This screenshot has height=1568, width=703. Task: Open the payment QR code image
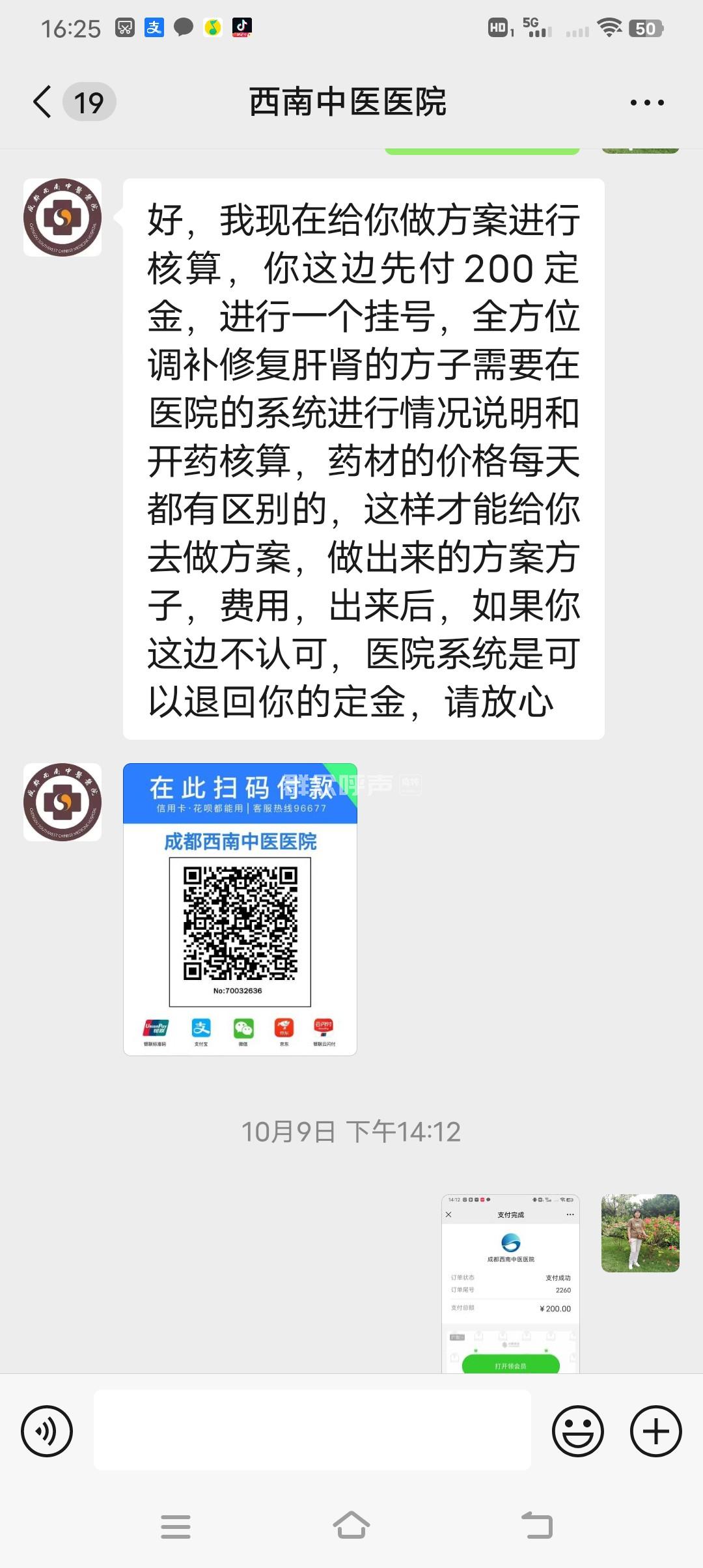(240, 909)
